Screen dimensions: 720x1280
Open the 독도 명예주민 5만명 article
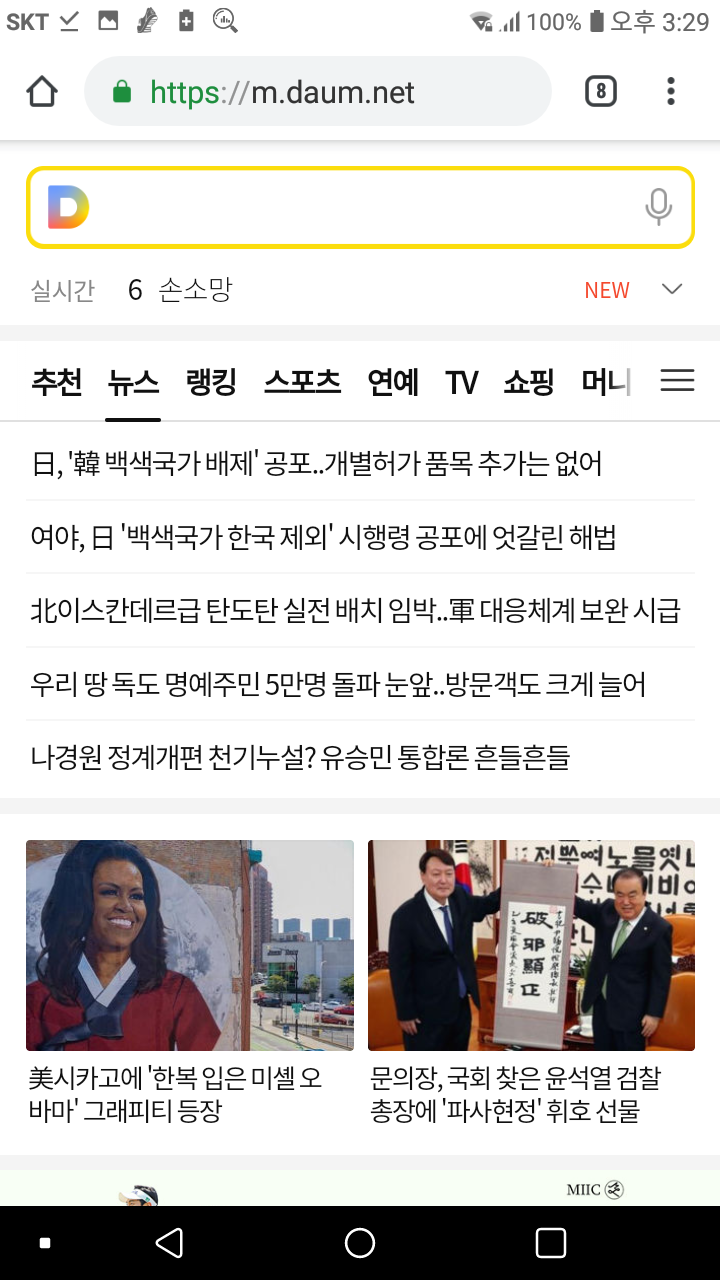(338, 685)
